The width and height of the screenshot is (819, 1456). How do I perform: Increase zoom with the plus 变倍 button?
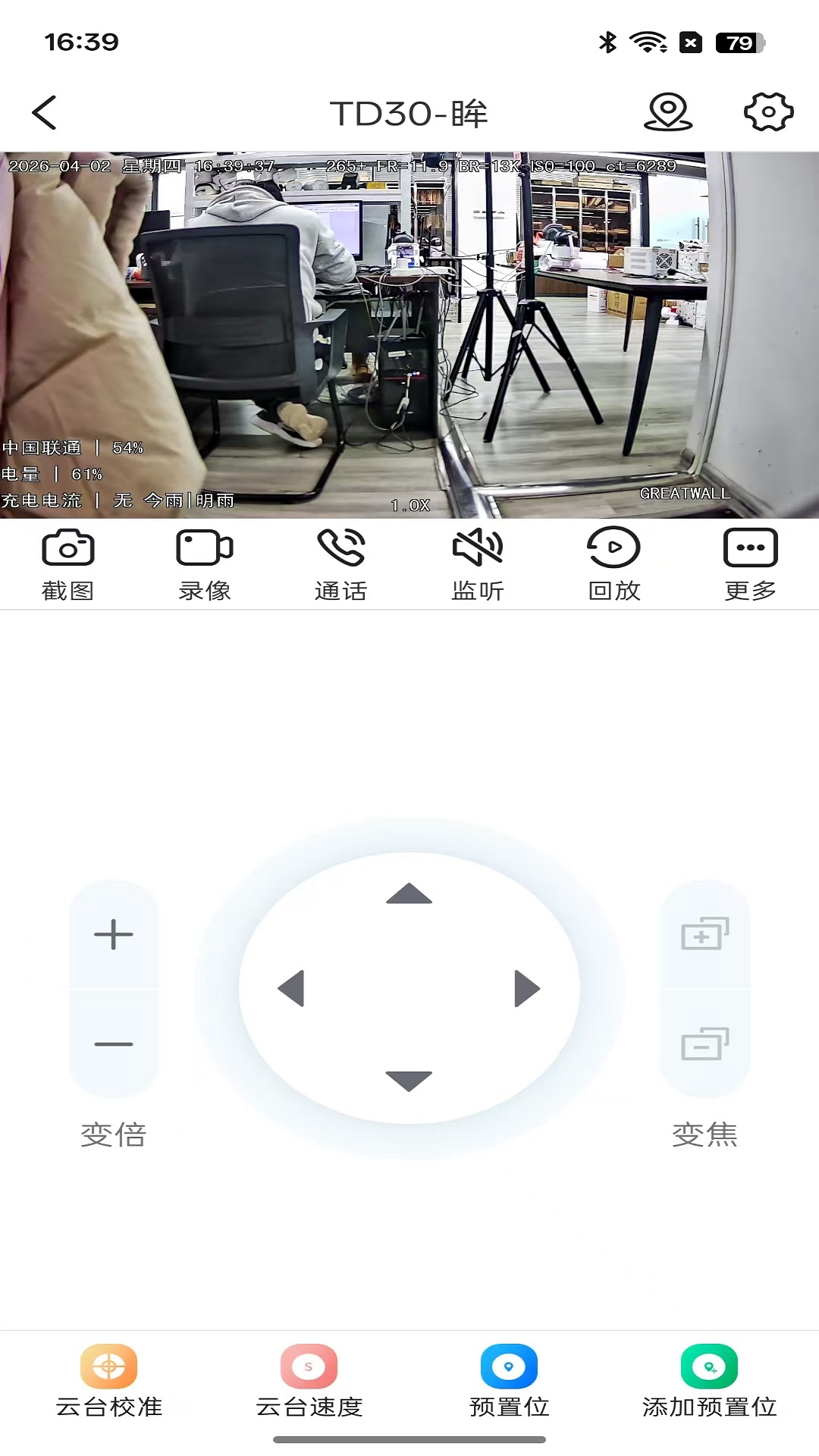tap(114, 934)
